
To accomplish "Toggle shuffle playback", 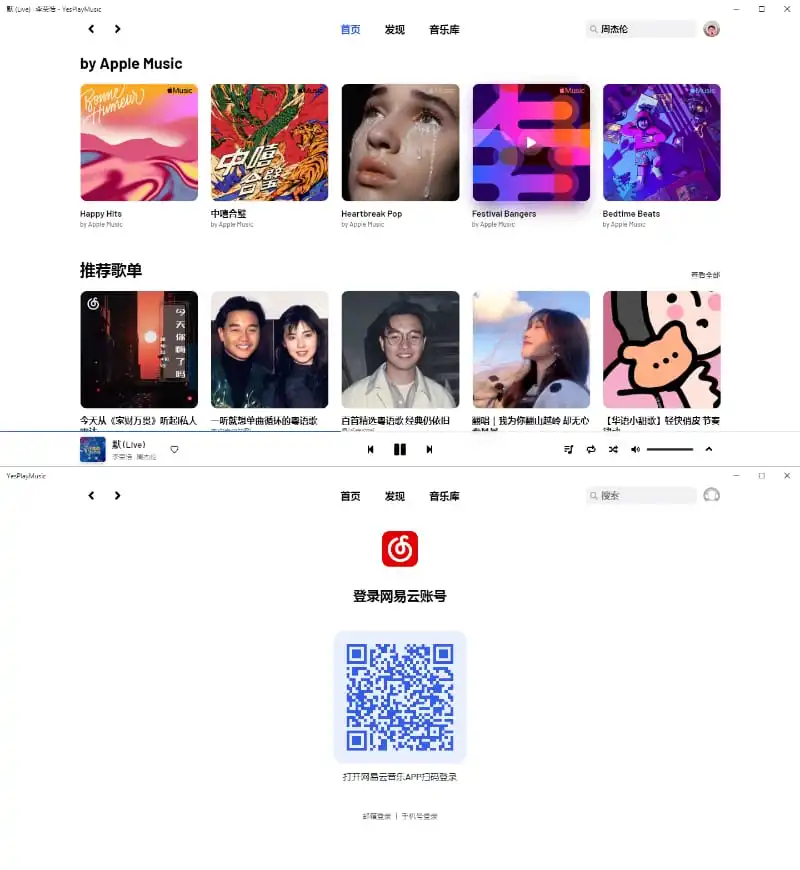I will (x=613, y=450).
